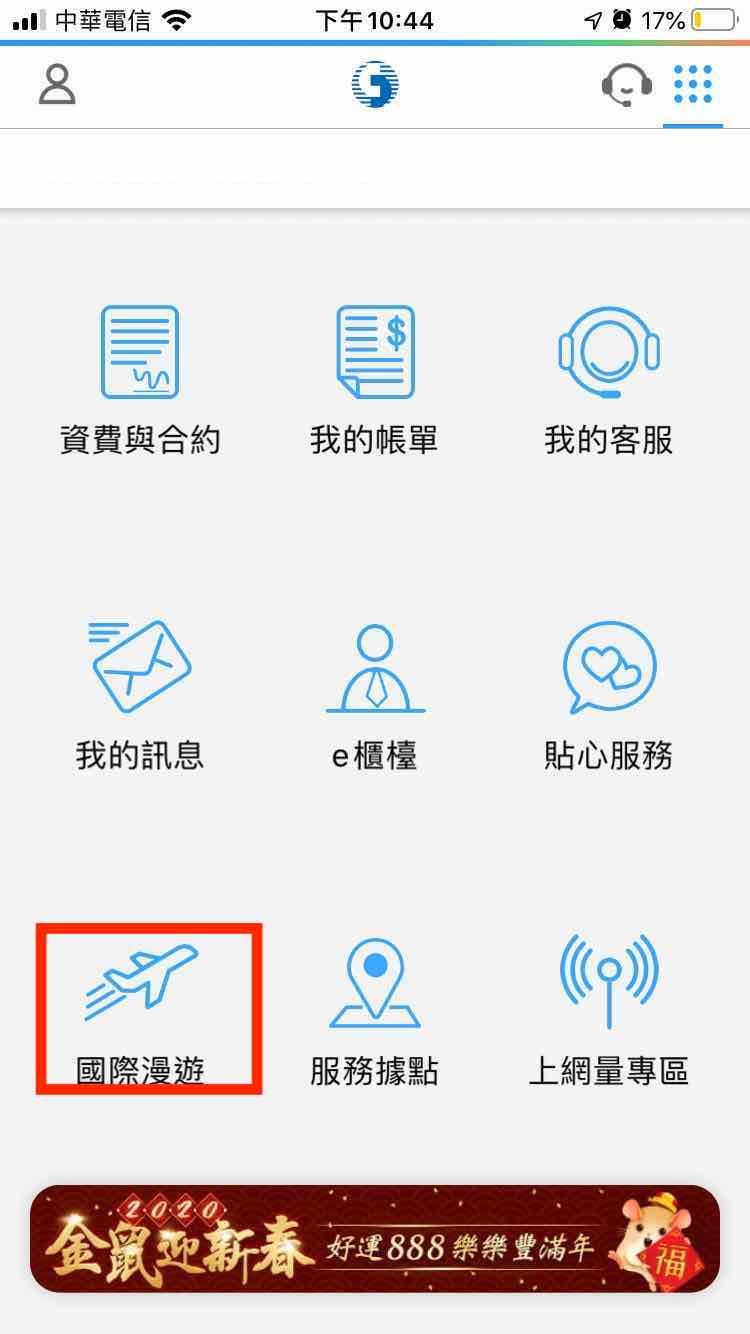
Task: Tap the grid menu icon
Action: (x=693, y=85)
